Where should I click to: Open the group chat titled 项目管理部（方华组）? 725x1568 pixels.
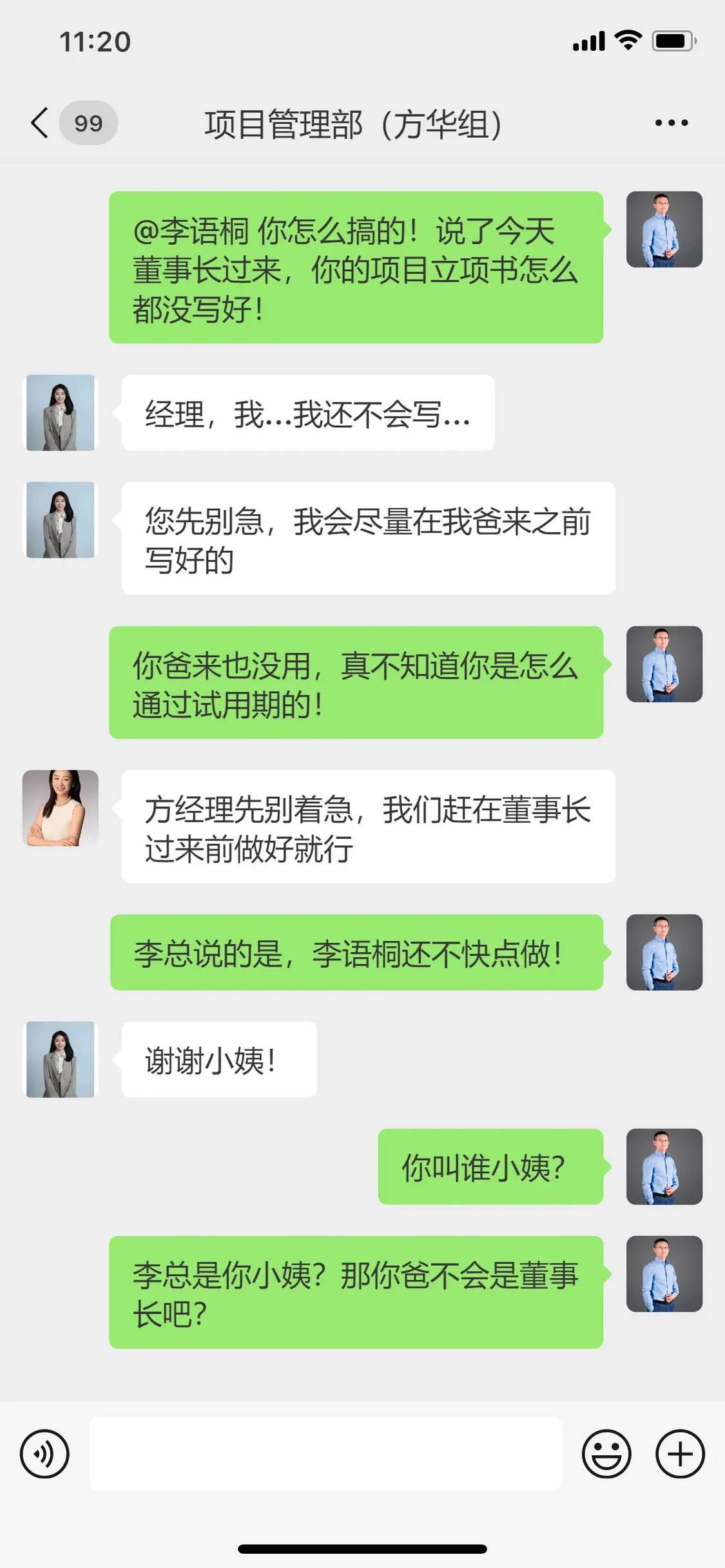(x=355, y=122)
